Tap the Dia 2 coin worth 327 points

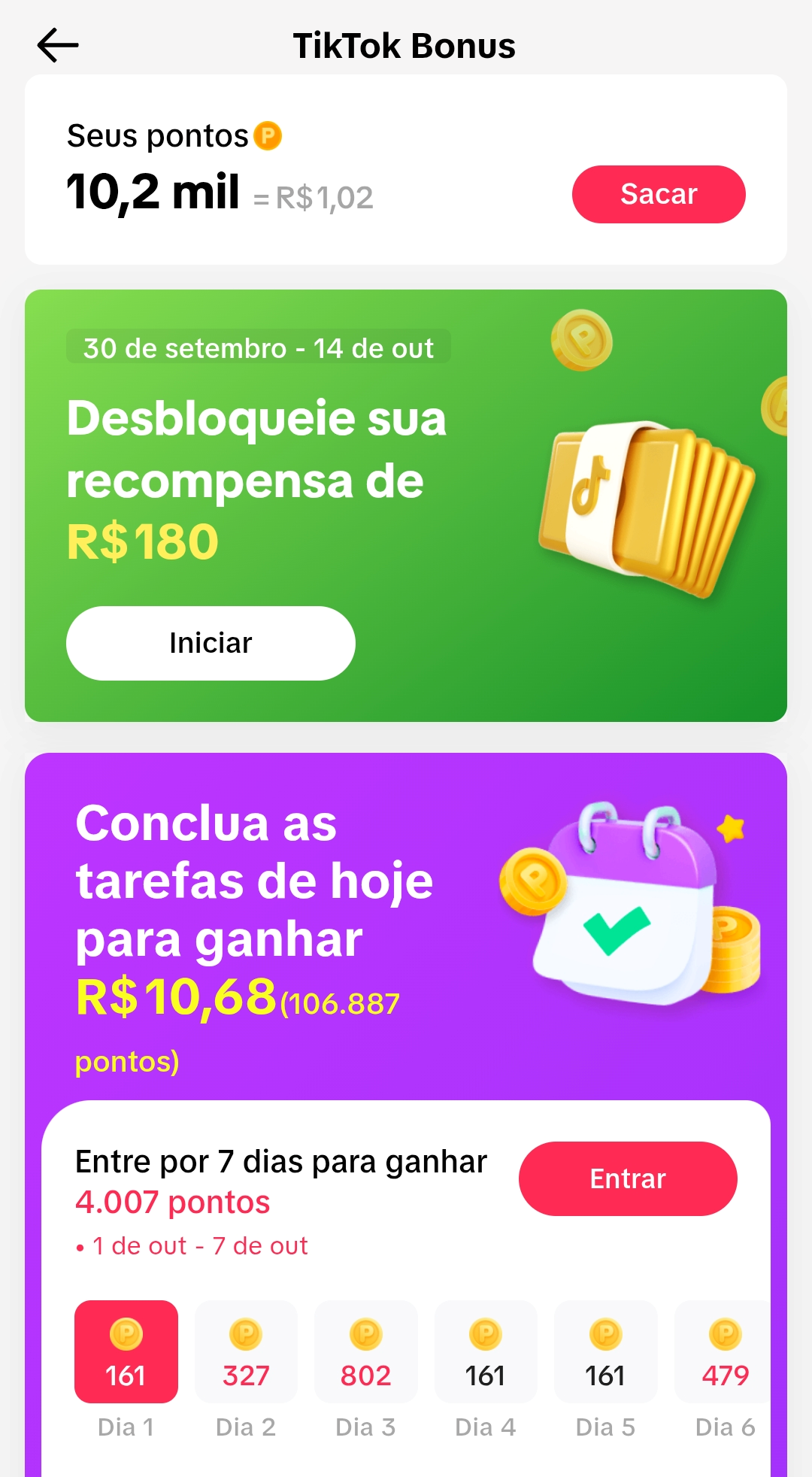tap(245, 1352)
